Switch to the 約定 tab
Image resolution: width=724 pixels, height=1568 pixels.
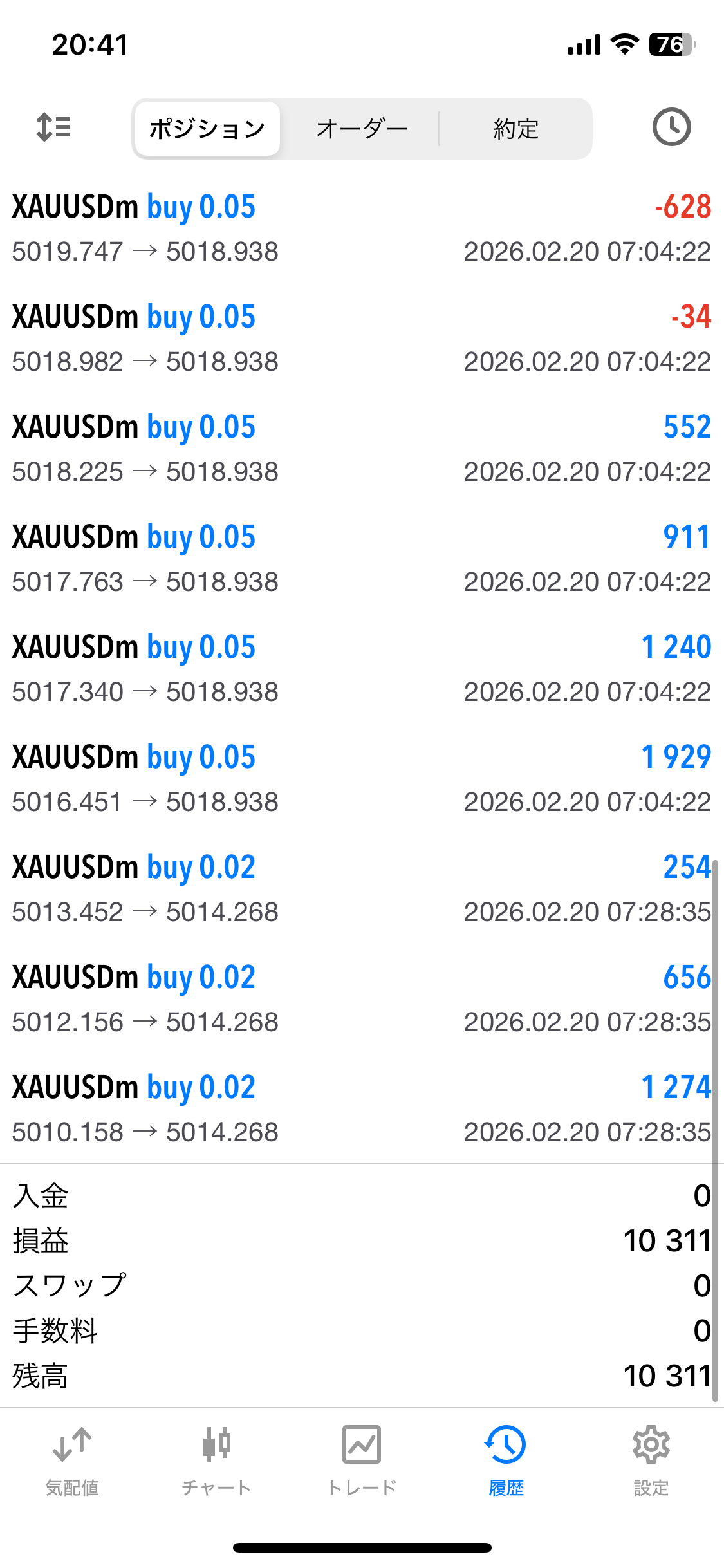click(515, 129)
